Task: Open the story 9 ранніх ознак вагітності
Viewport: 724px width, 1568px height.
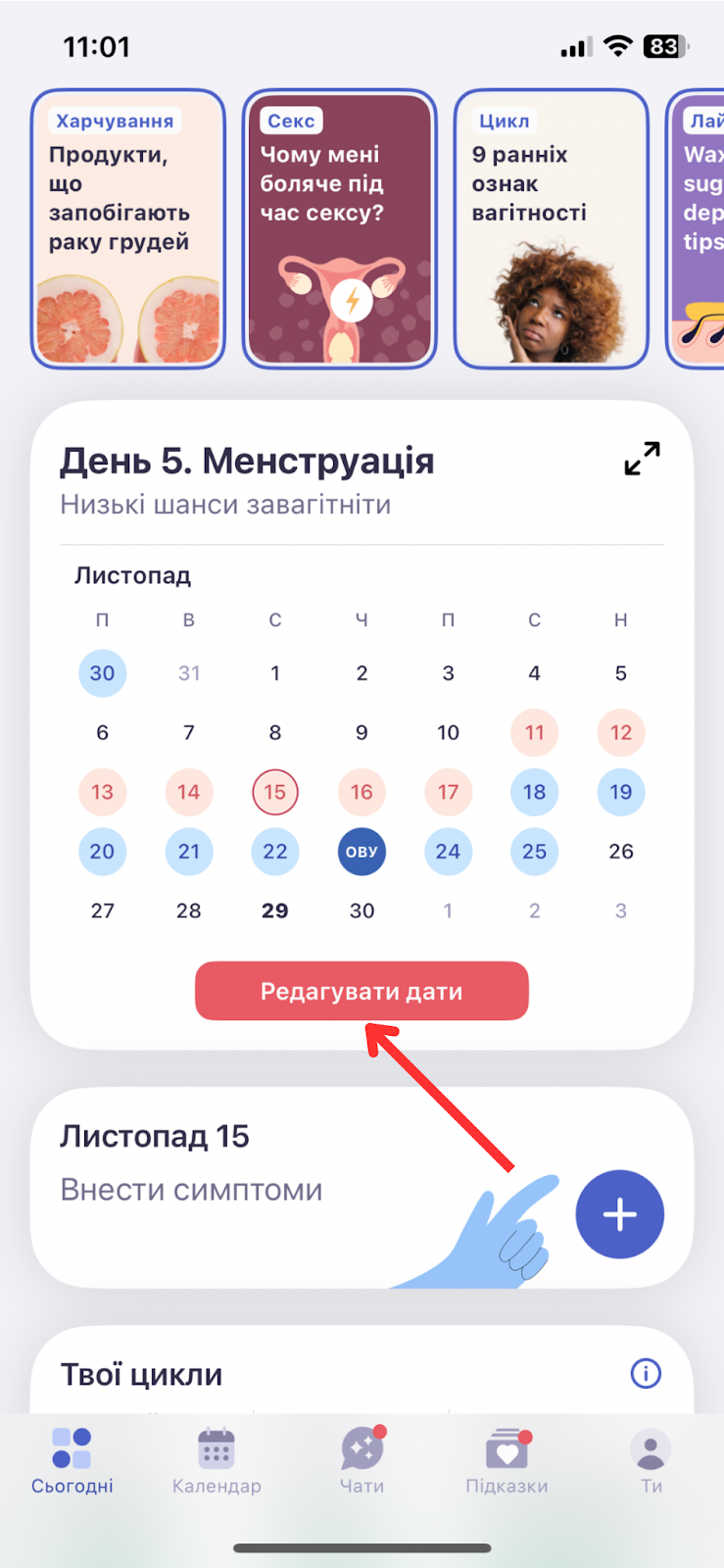Action: click(x=552, y=228)
